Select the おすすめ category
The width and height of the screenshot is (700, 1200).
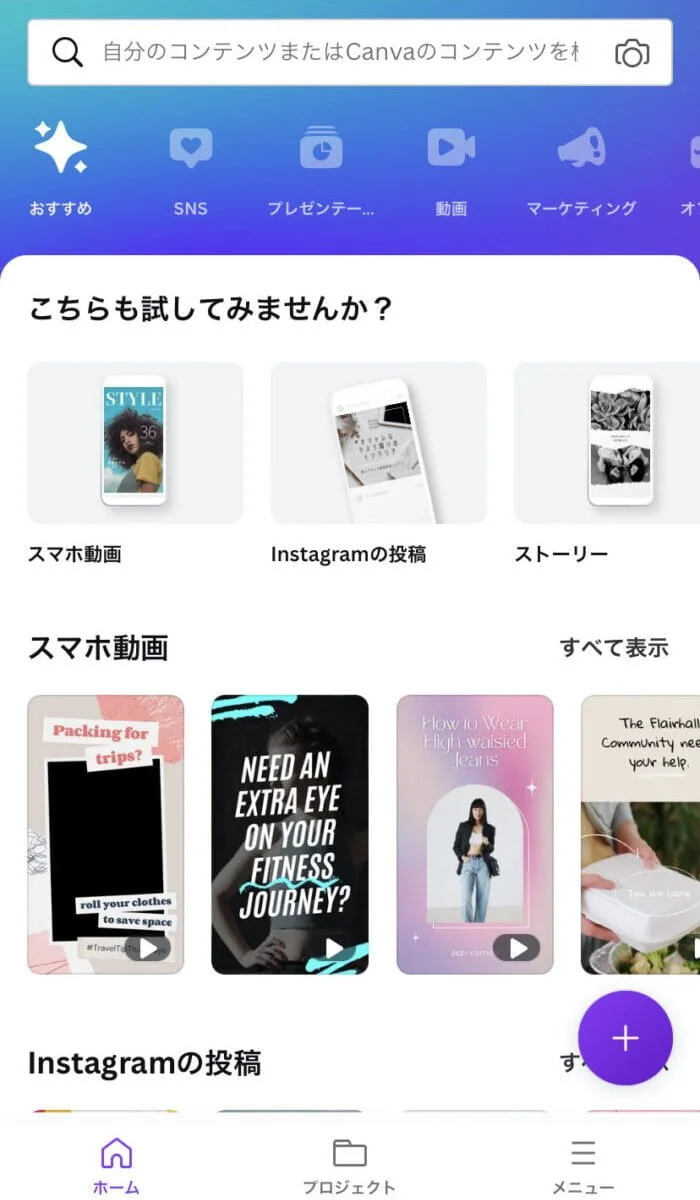[x=60, y=170]
